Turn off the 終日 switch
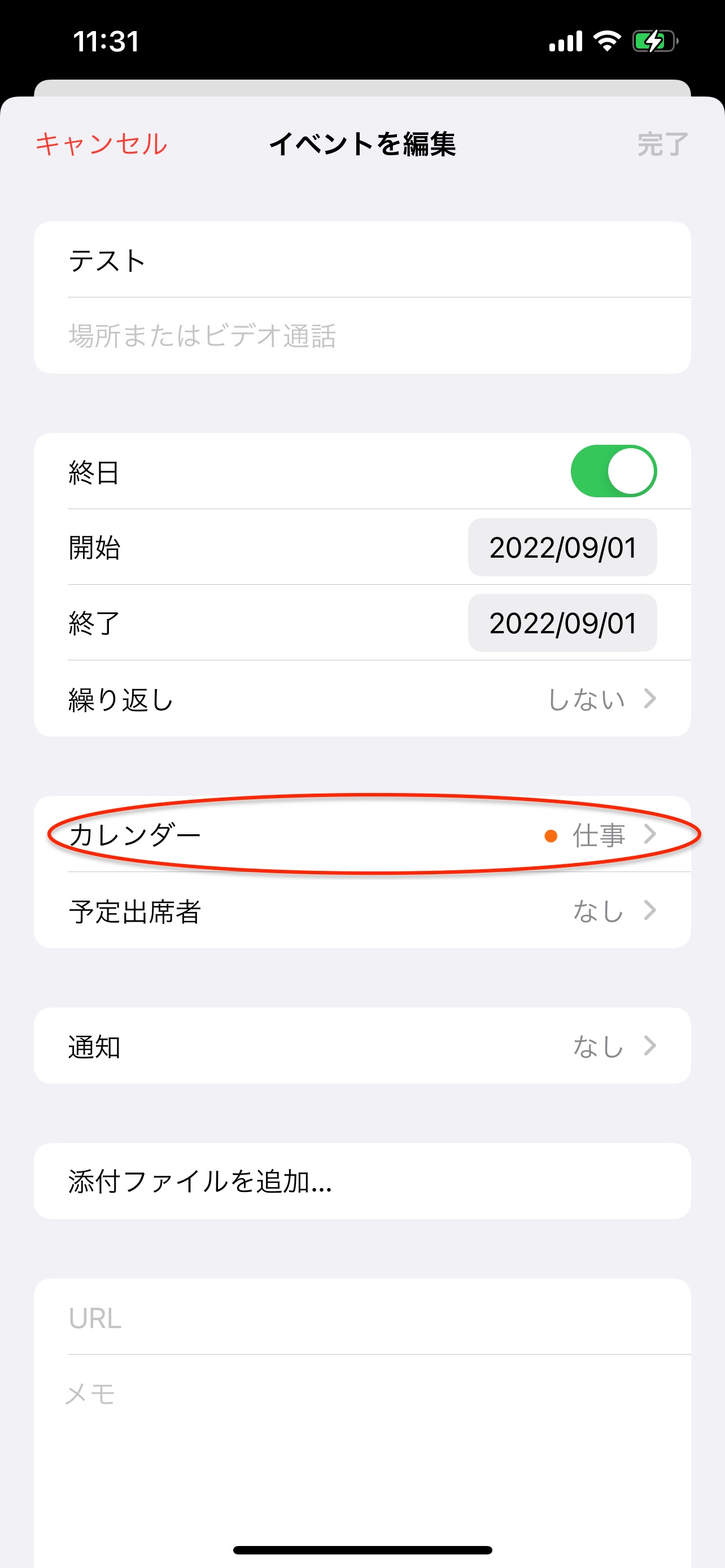This screenshot has height=1568, width=725. click(x=613, y=471)
